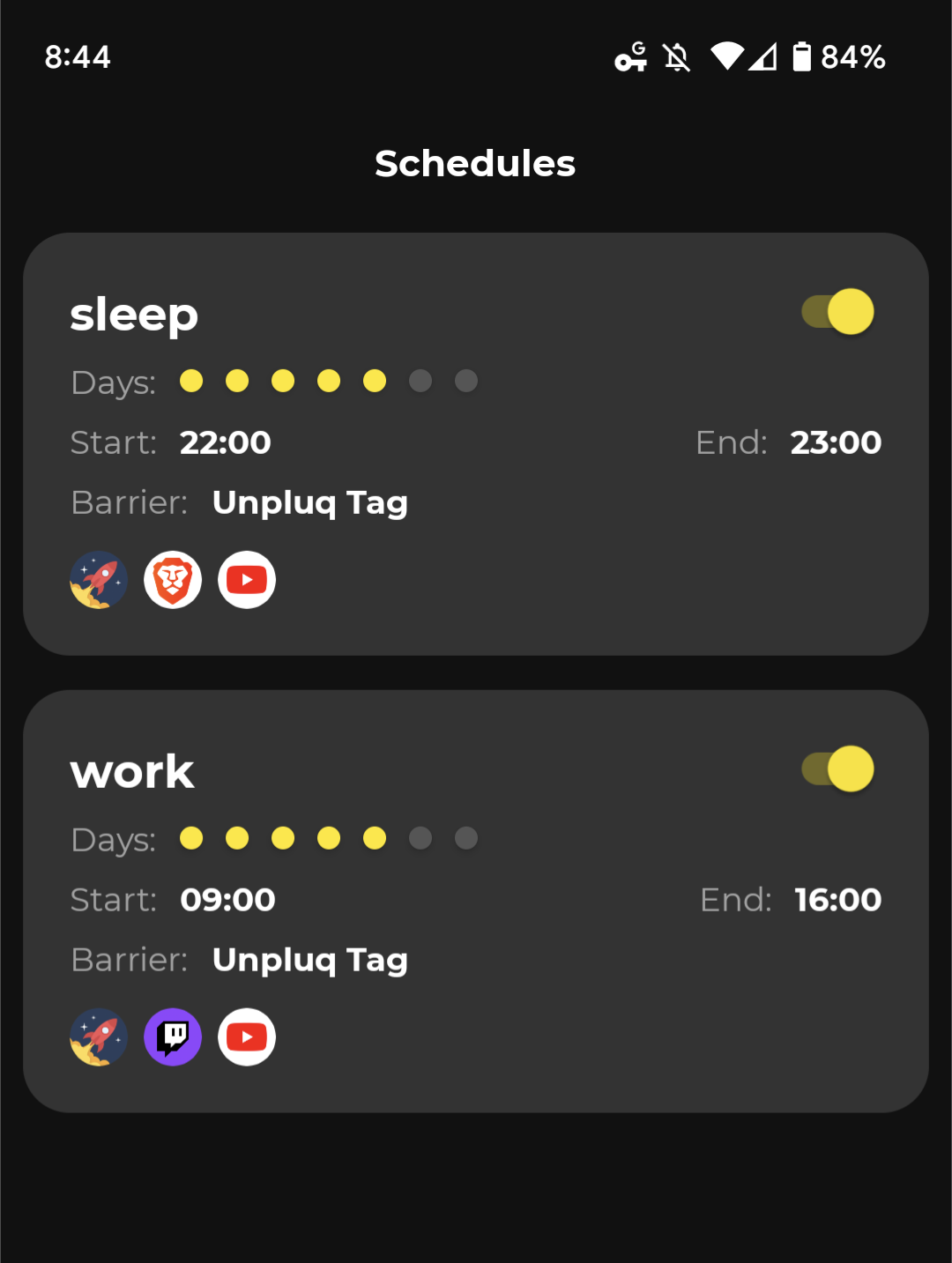Change the Unpluq Tag barrier for work

(x=309, y=959)
